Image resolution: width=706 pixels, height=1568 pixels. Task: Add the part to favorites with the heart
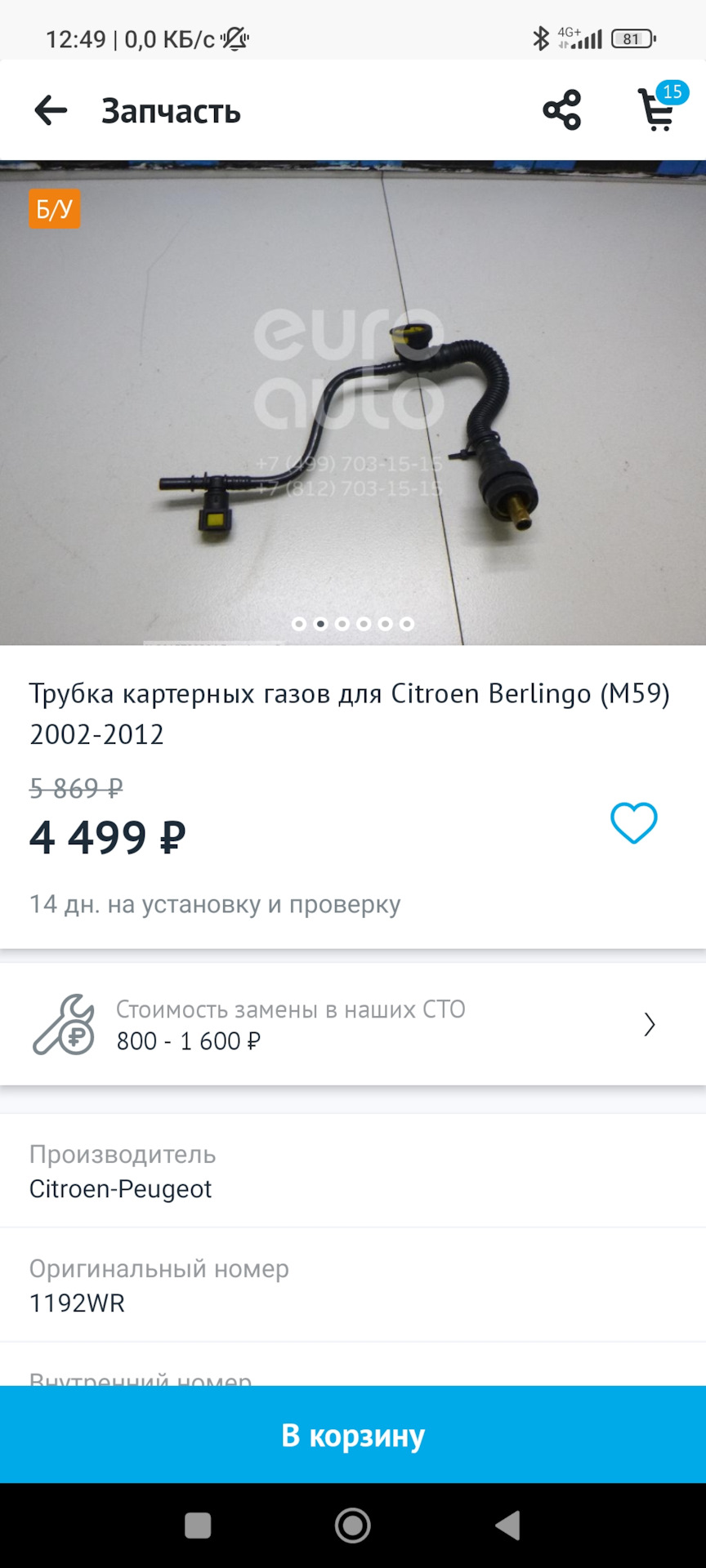(633, 822)
